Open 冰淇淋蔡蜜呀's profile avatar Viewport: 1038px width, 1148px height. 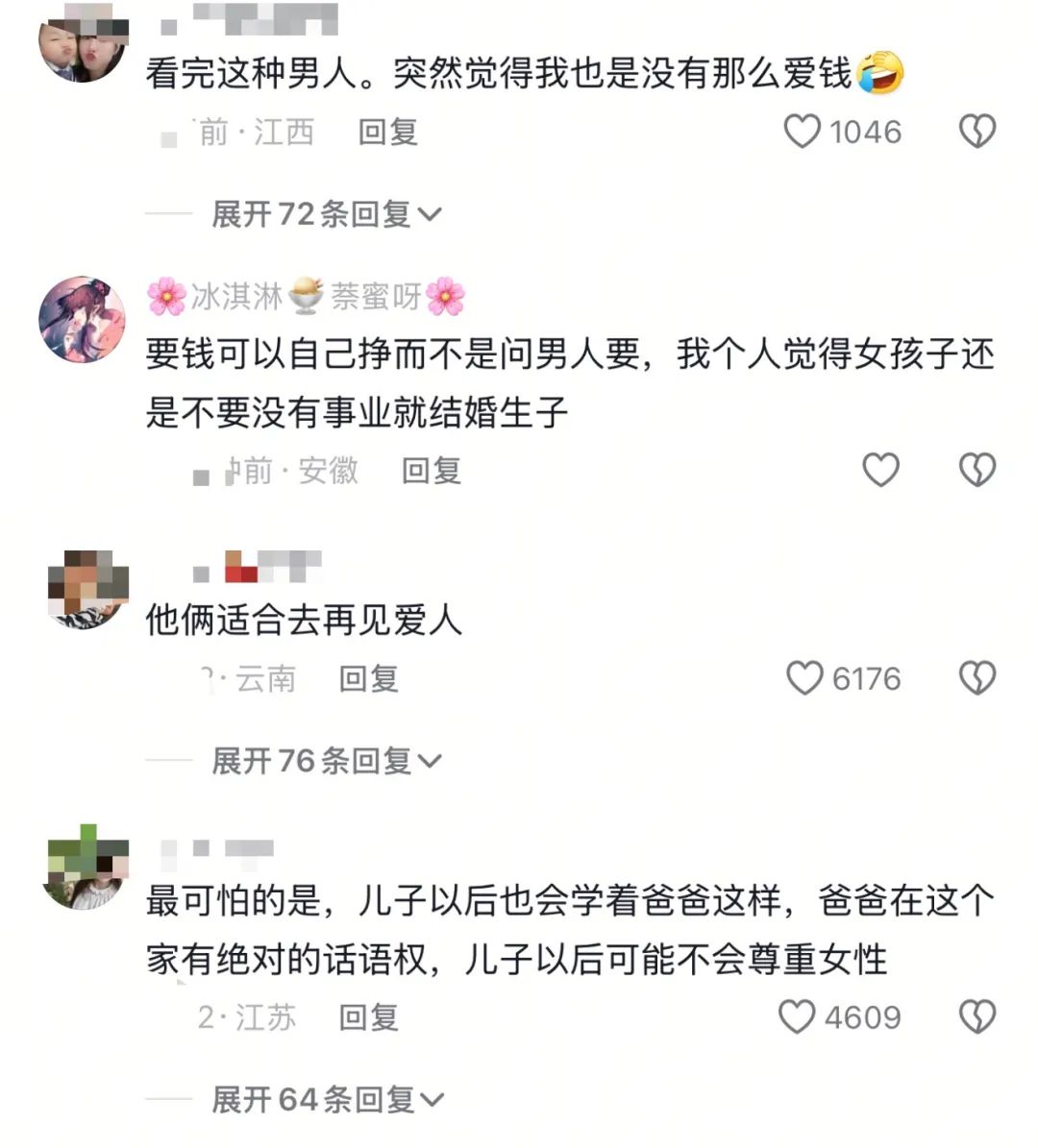82,319
